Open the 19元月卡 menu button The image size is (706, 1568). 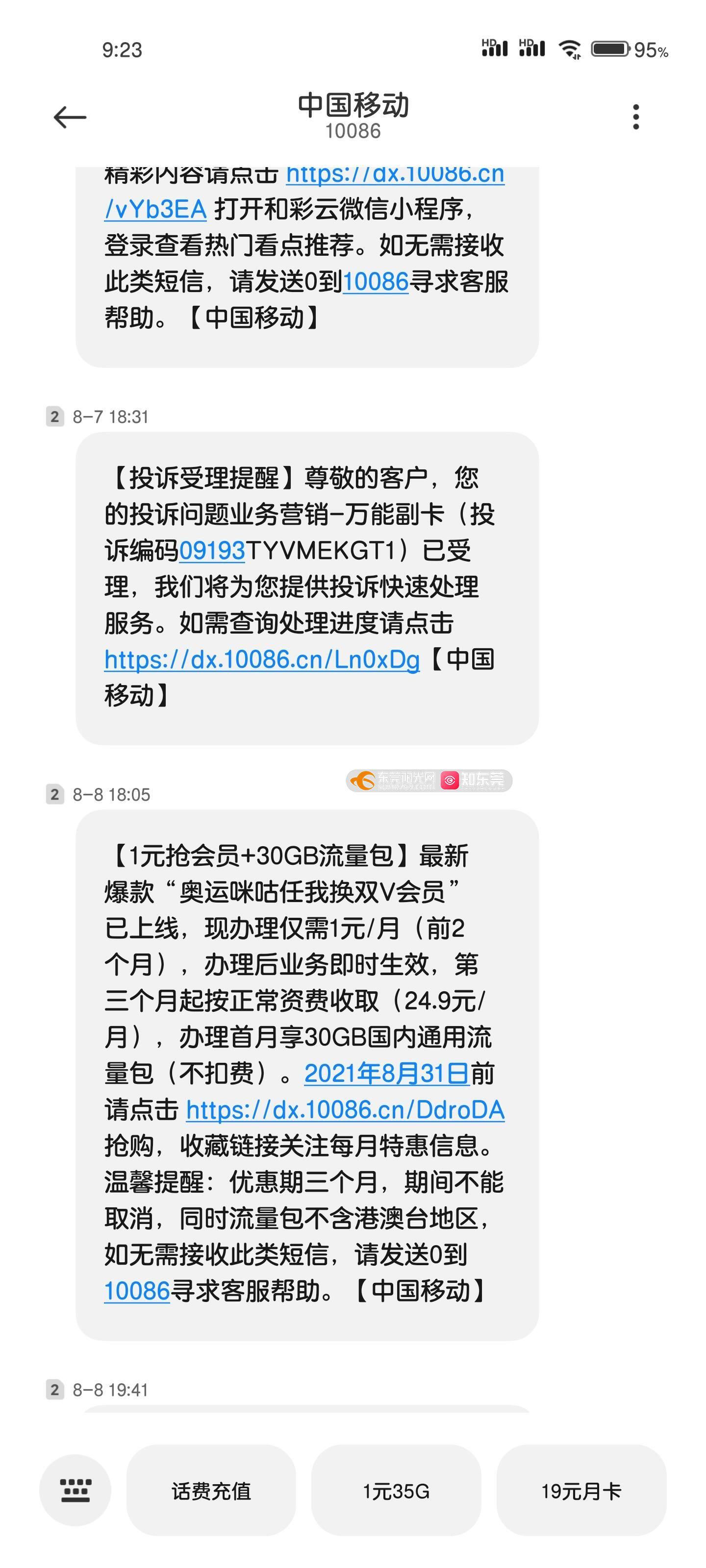point(581,1491)
